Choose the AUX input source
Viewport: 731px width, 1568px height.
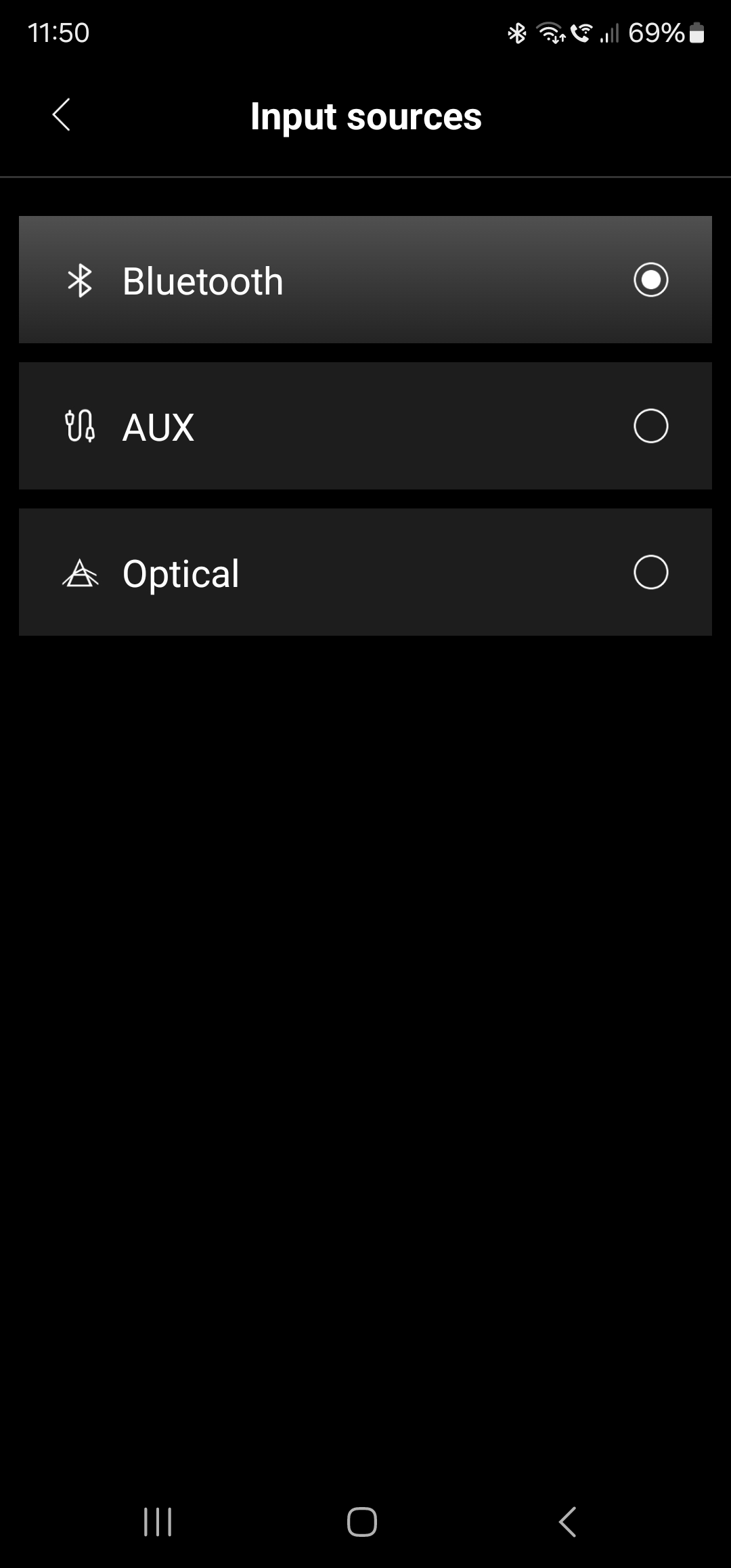click(365, 426)
